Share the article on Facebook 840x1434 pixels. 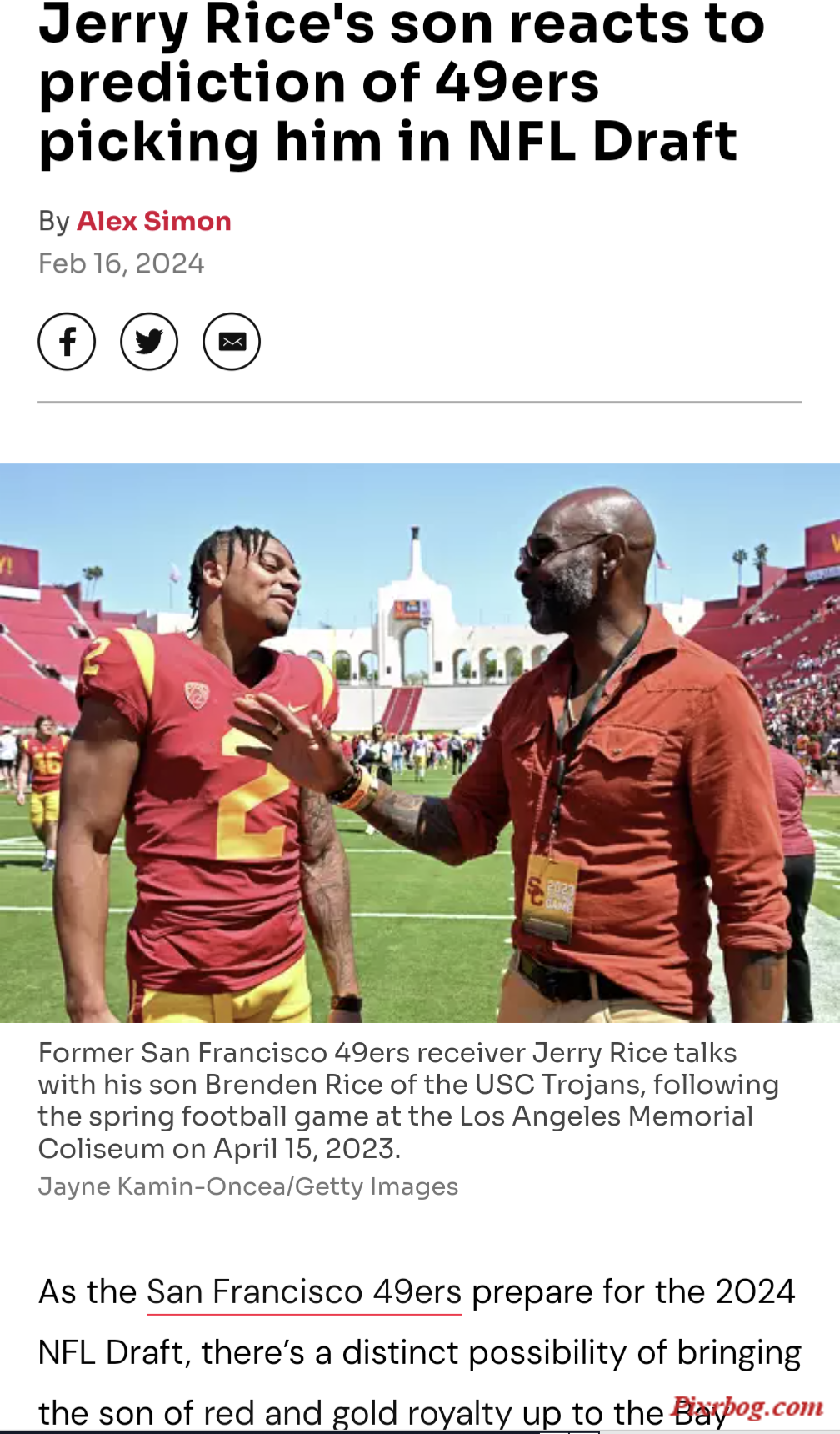click(67, 342)
